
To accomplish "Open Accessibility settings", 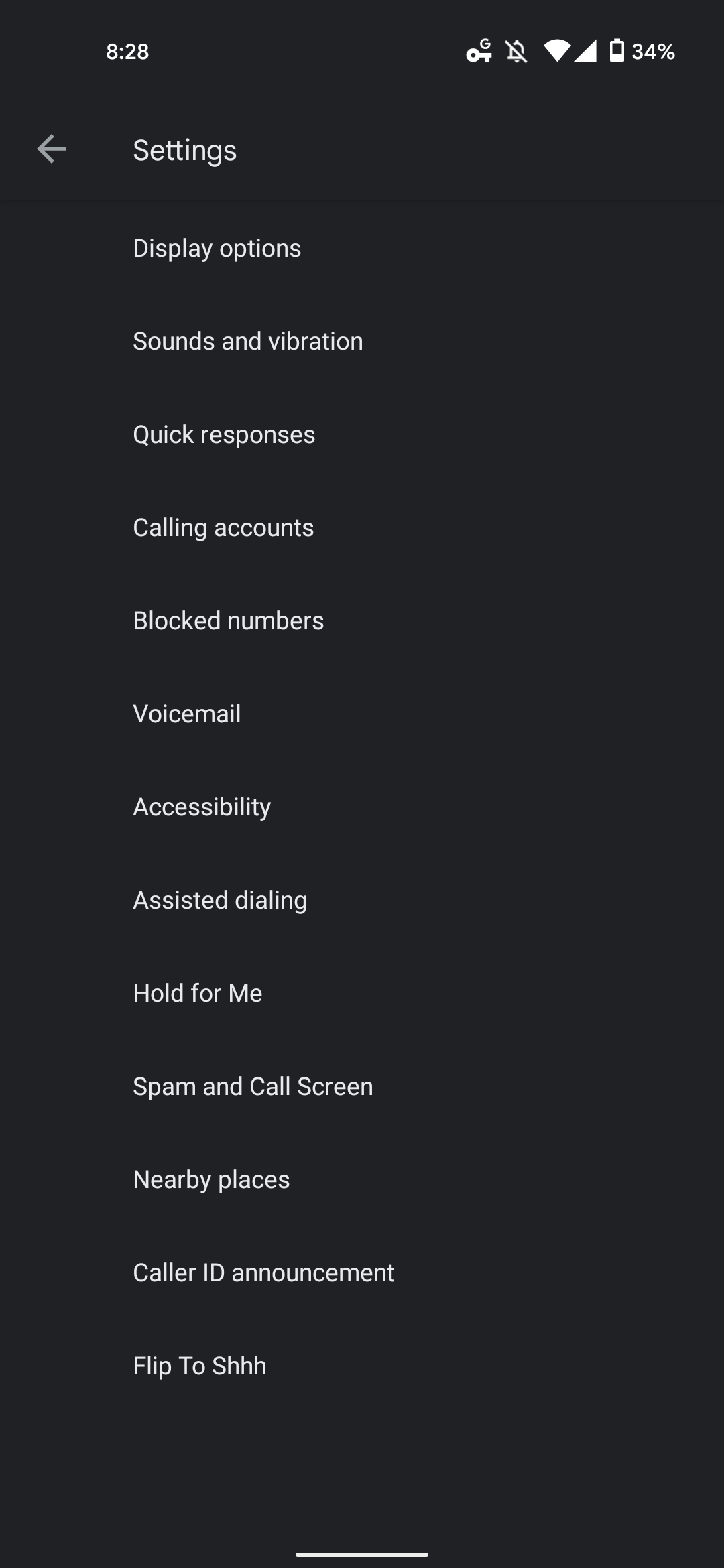I will pos(202,806).
